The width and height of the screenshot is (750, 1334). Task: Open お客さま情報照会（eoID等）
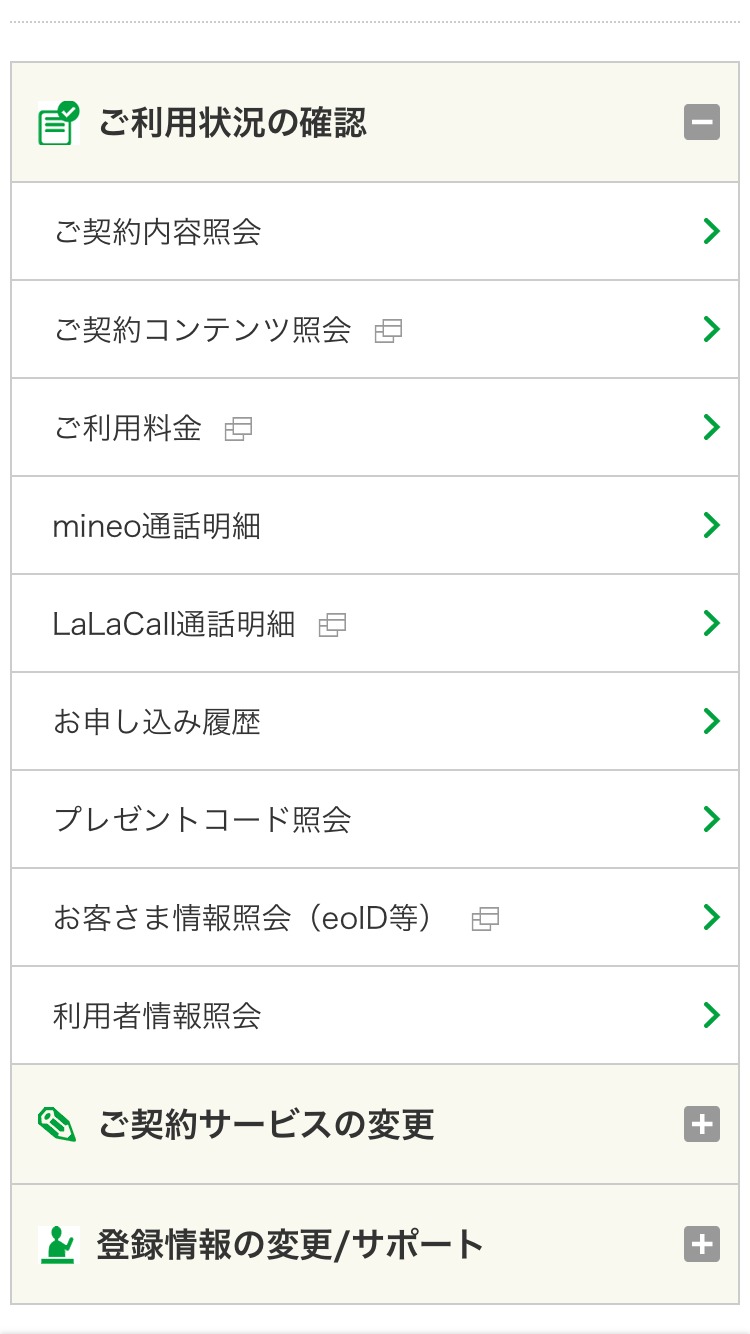tap(375, 918)
